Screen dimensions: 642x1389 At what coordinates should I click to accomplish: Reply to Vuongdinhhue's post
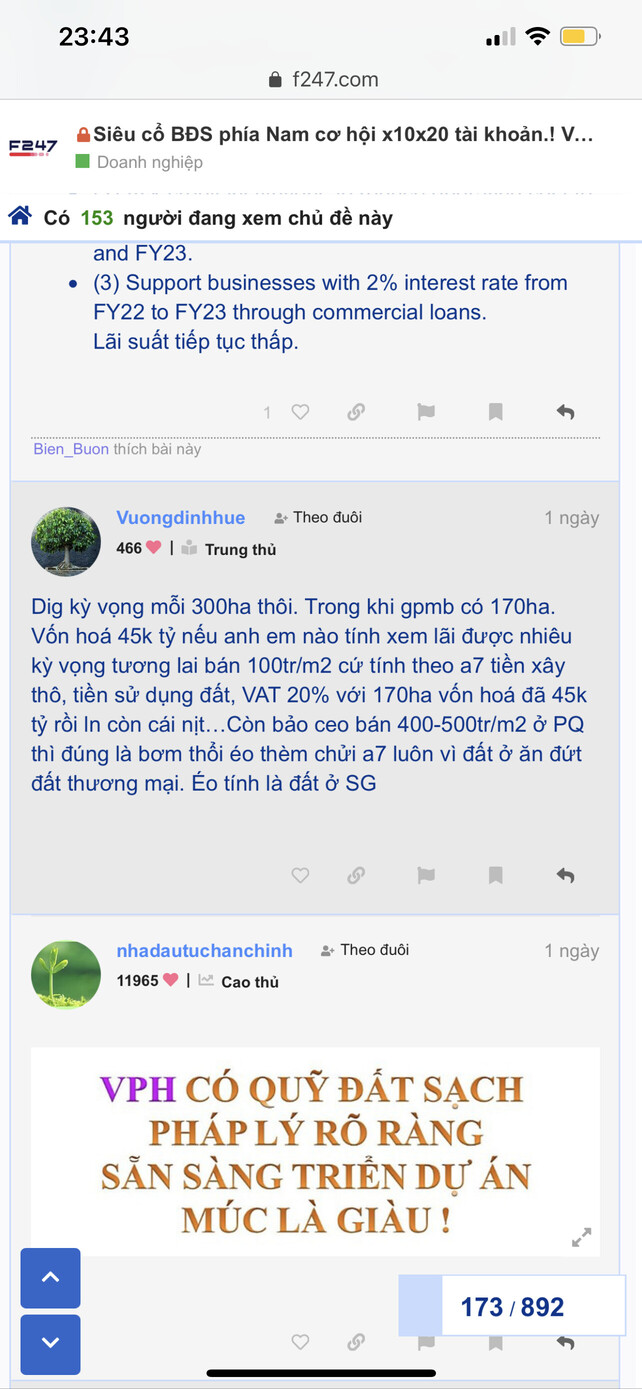point(565,875)
